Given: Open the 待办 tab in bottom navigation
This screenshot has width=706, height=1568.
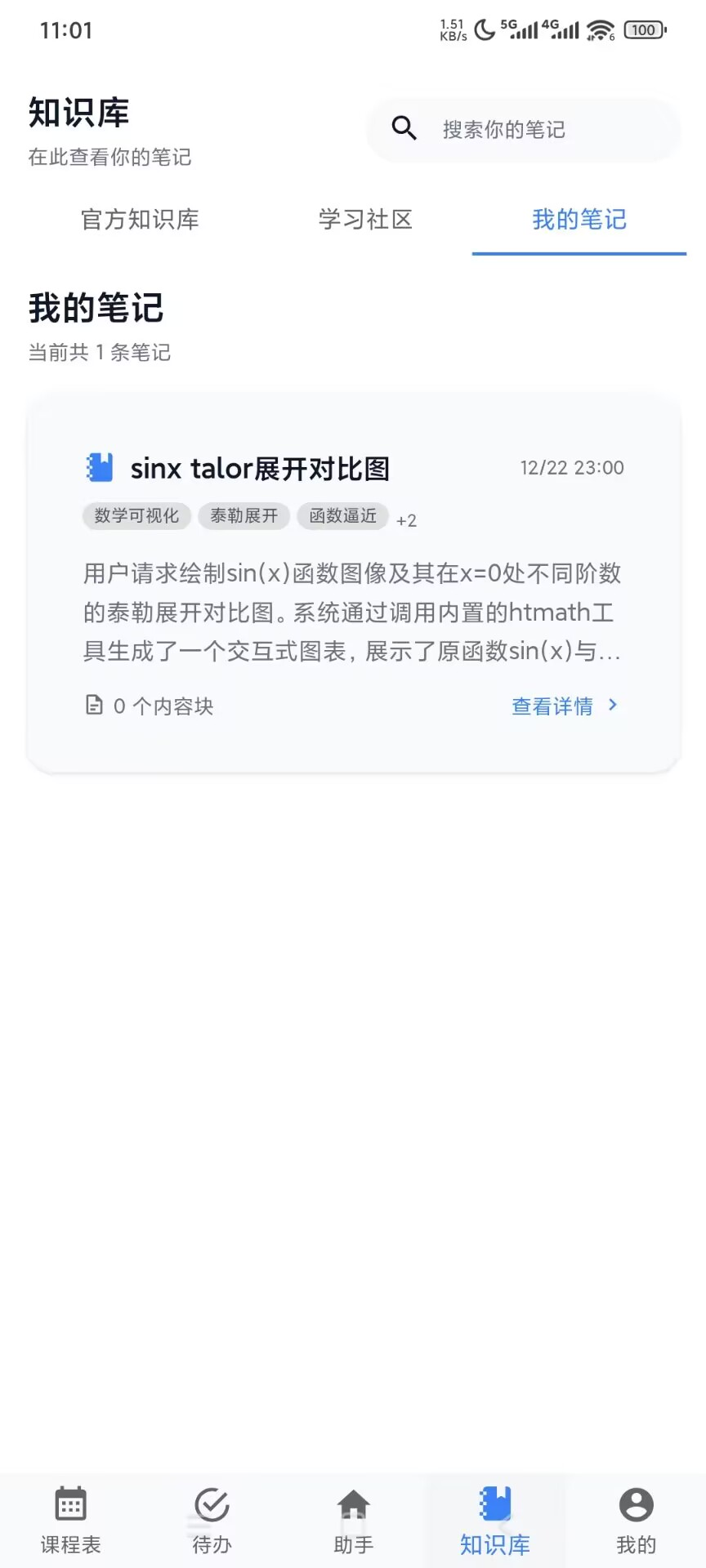Looking at the screenshot, I should 212,1520.
